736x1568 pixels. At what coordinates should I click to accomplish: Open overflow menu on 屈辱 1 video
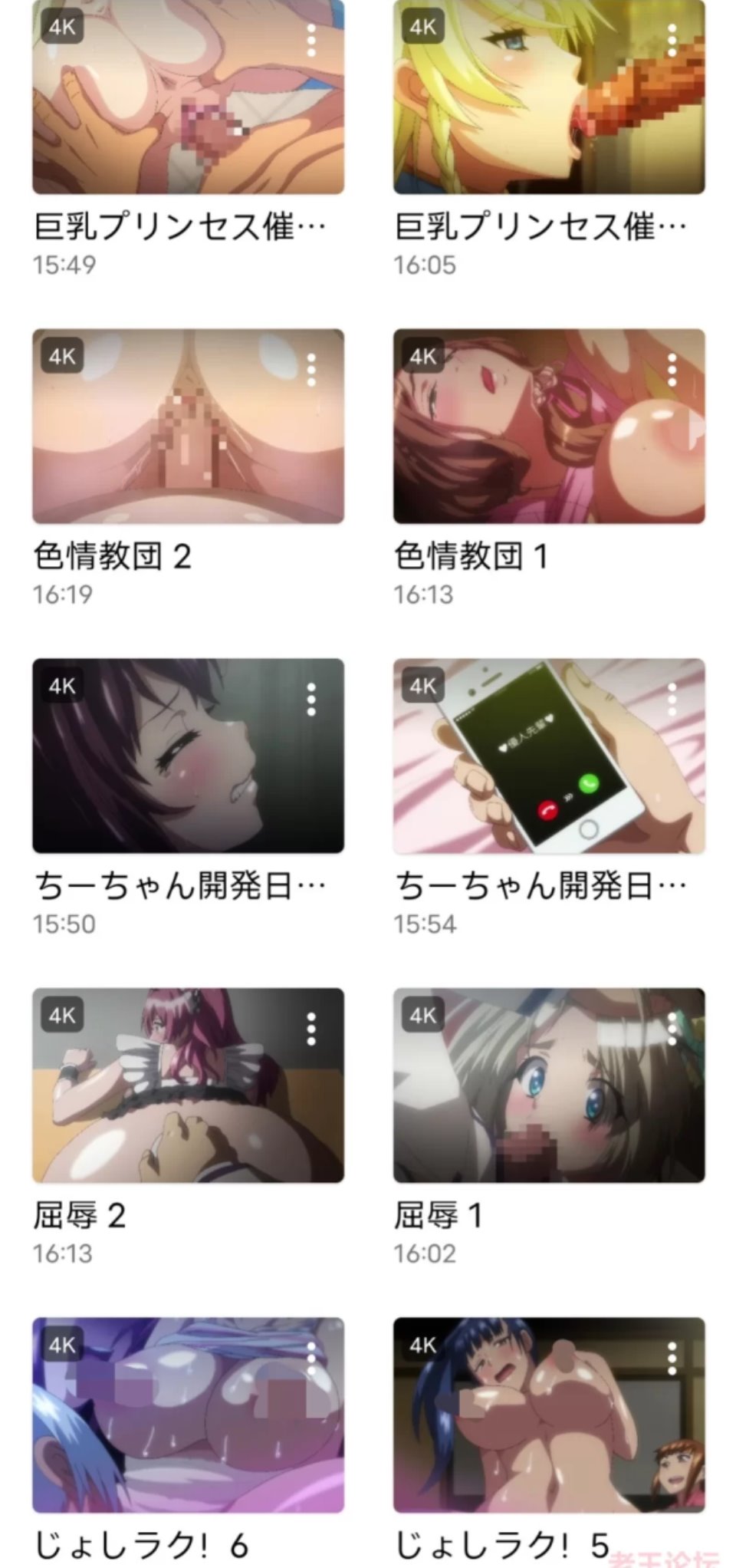[x=672, y=1029]
